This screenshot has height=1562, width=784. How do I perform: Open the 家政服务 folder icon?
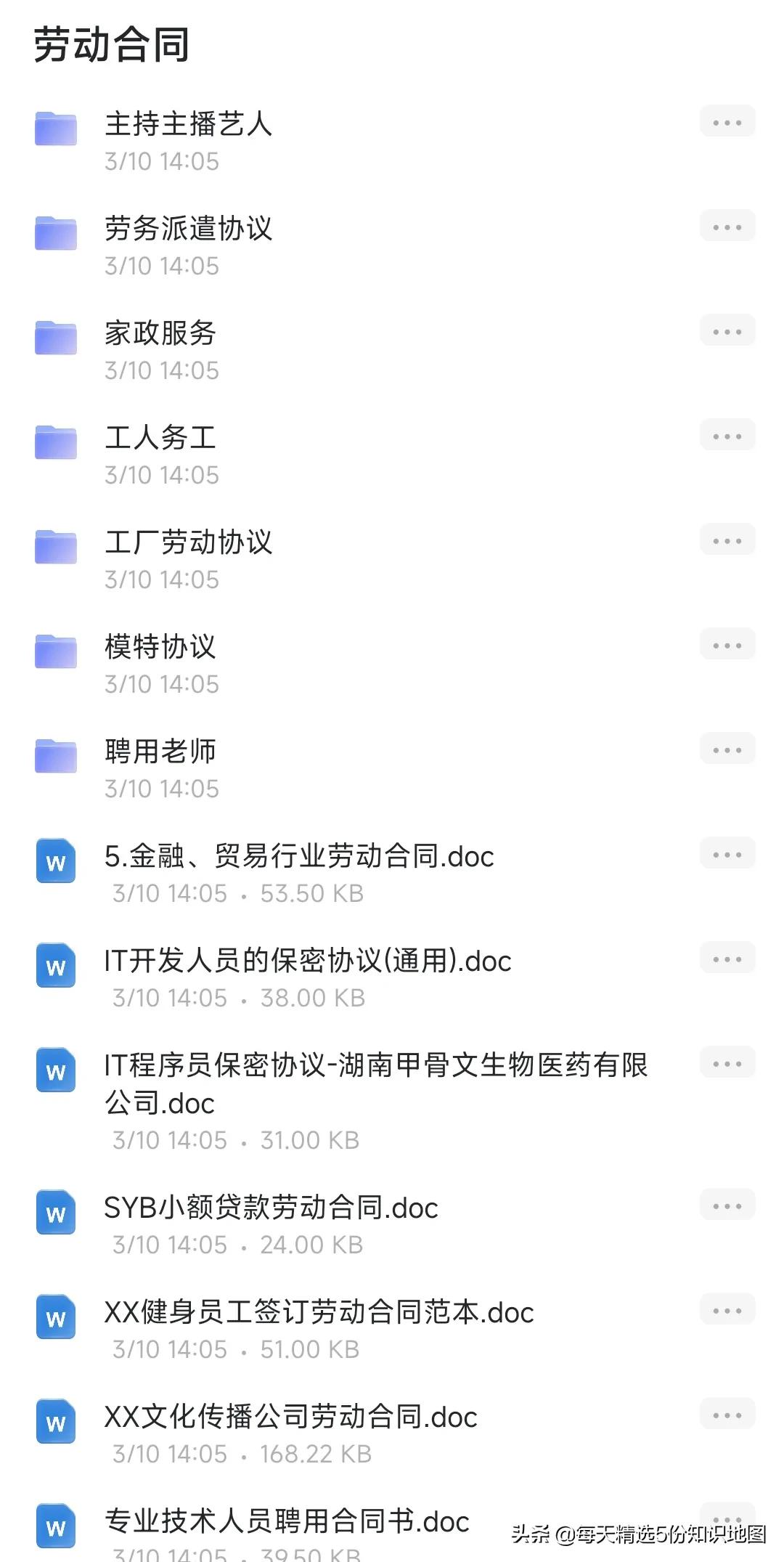[55, 338]
